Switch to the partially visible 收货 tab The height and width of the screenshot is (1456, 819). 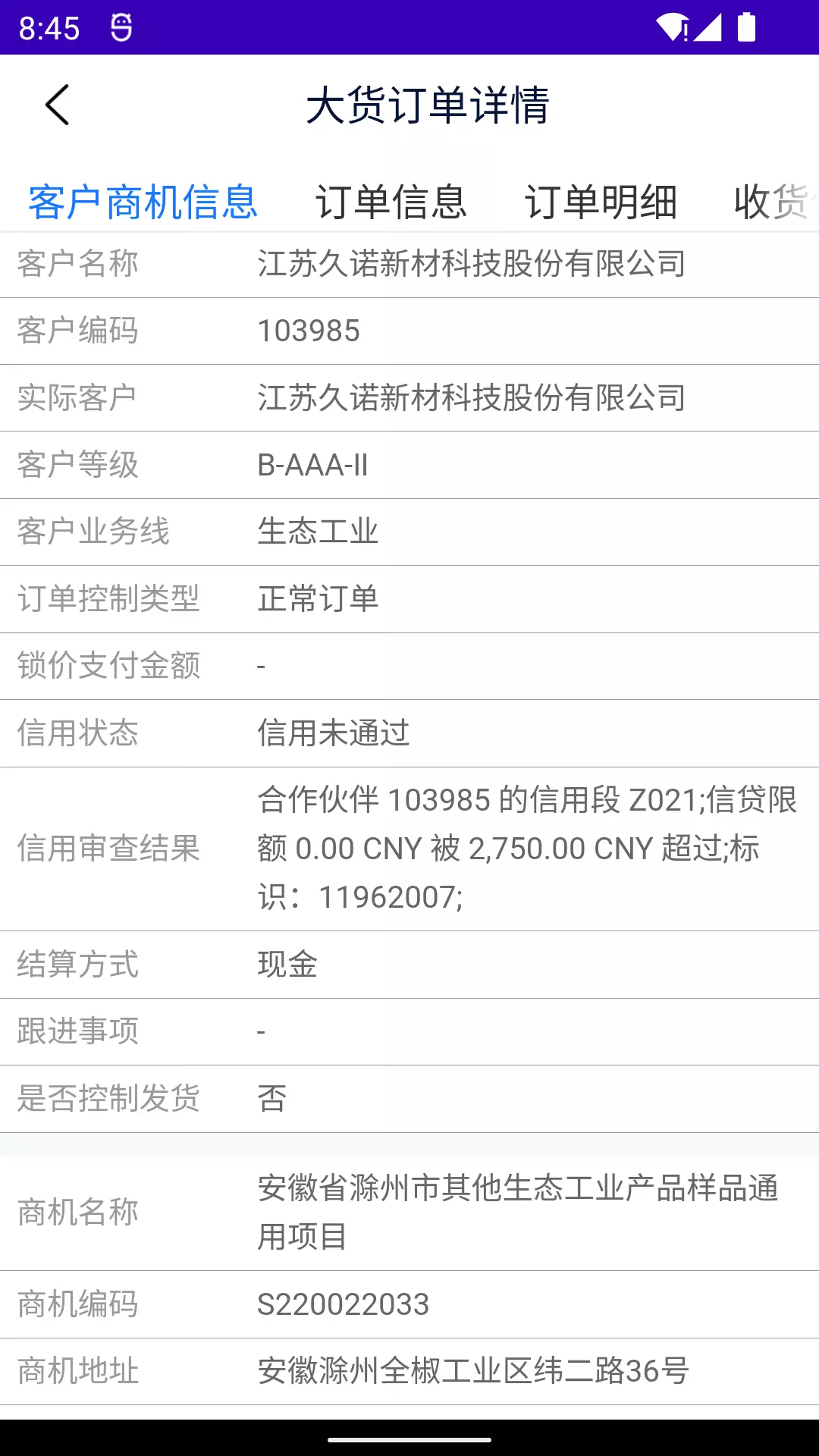tap(776, 202)
